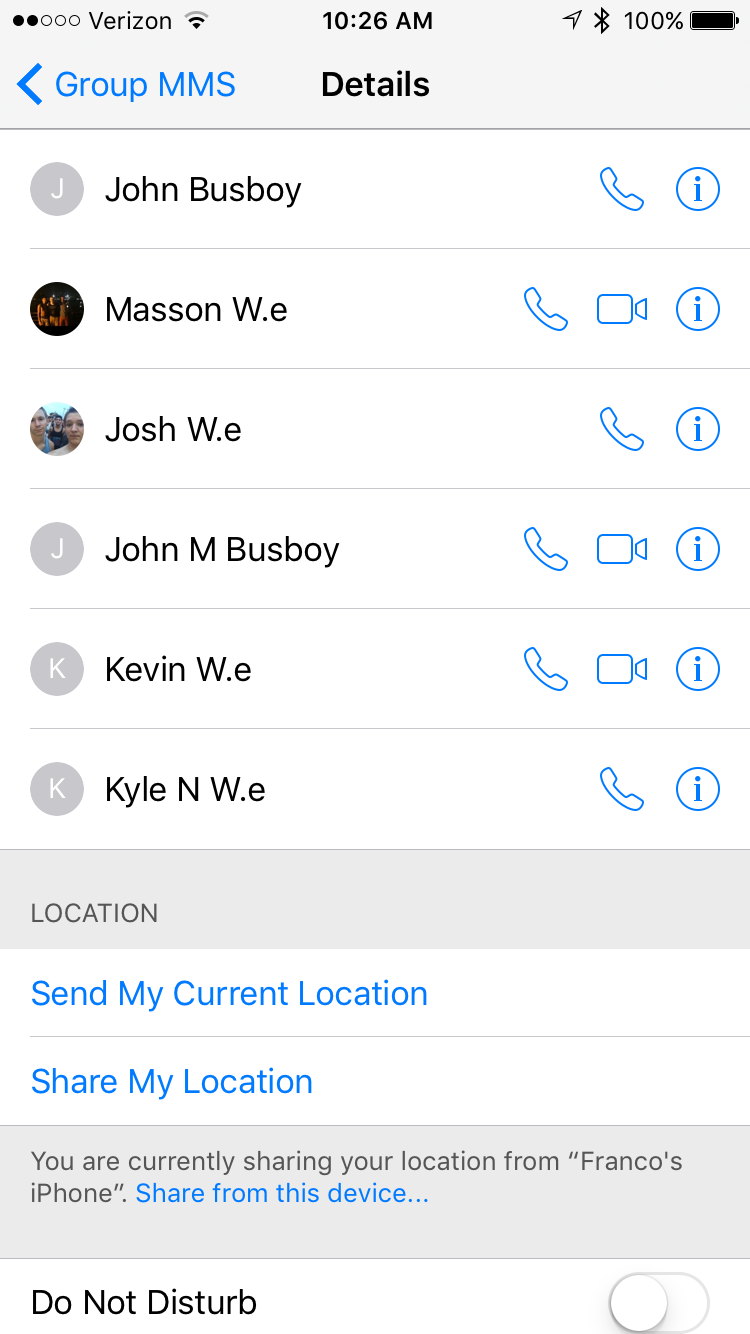The height and width of the screenshot is (1334, 750).
Task: Select Share My Location
Action: pos(172,1081)
